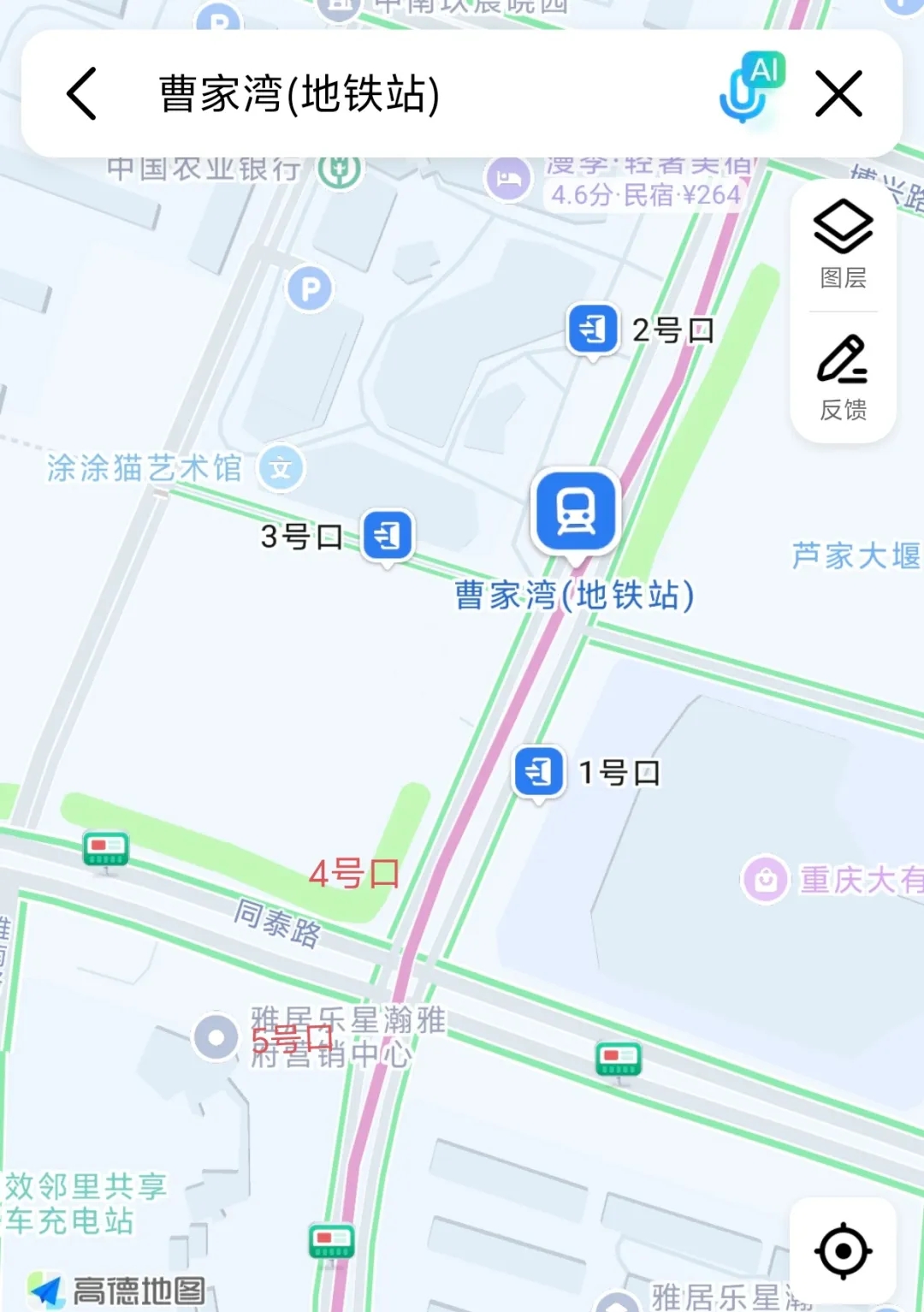Select the 3号口 exit marker
Image resolution: width=924 pixels, height=1312 pixels.
pos(388,536)
